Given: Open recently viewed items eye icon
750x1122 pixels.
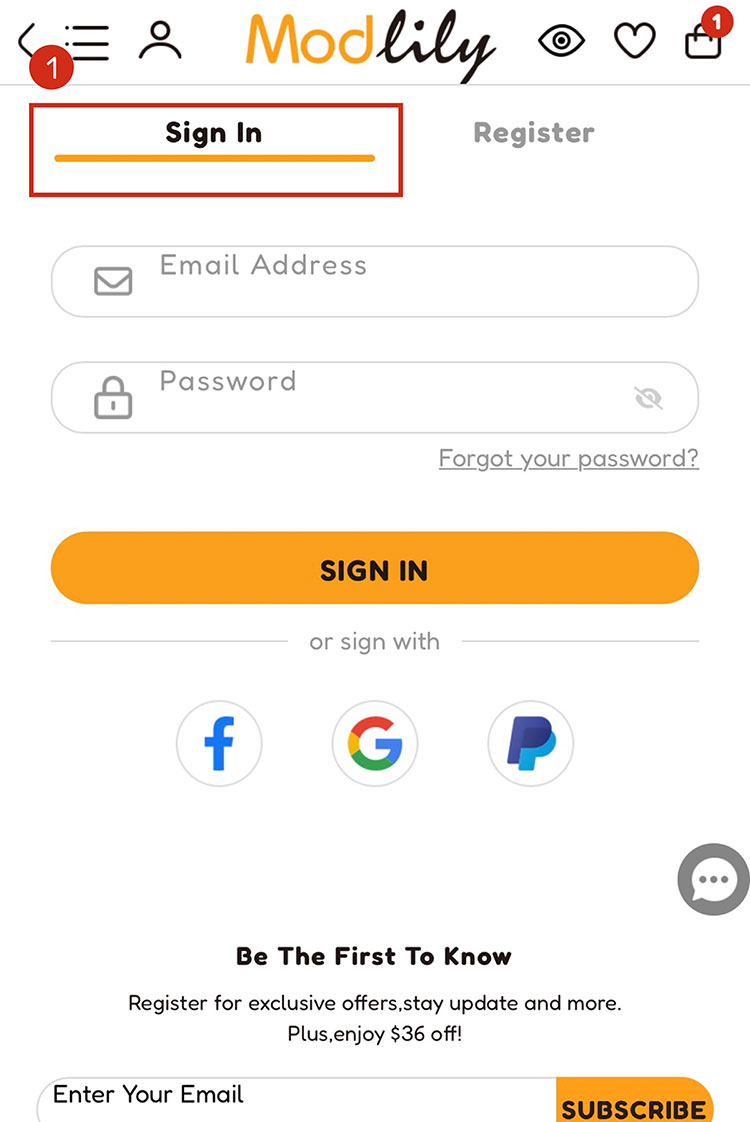Looking at the screenshot, I should (x=561, y=41).
